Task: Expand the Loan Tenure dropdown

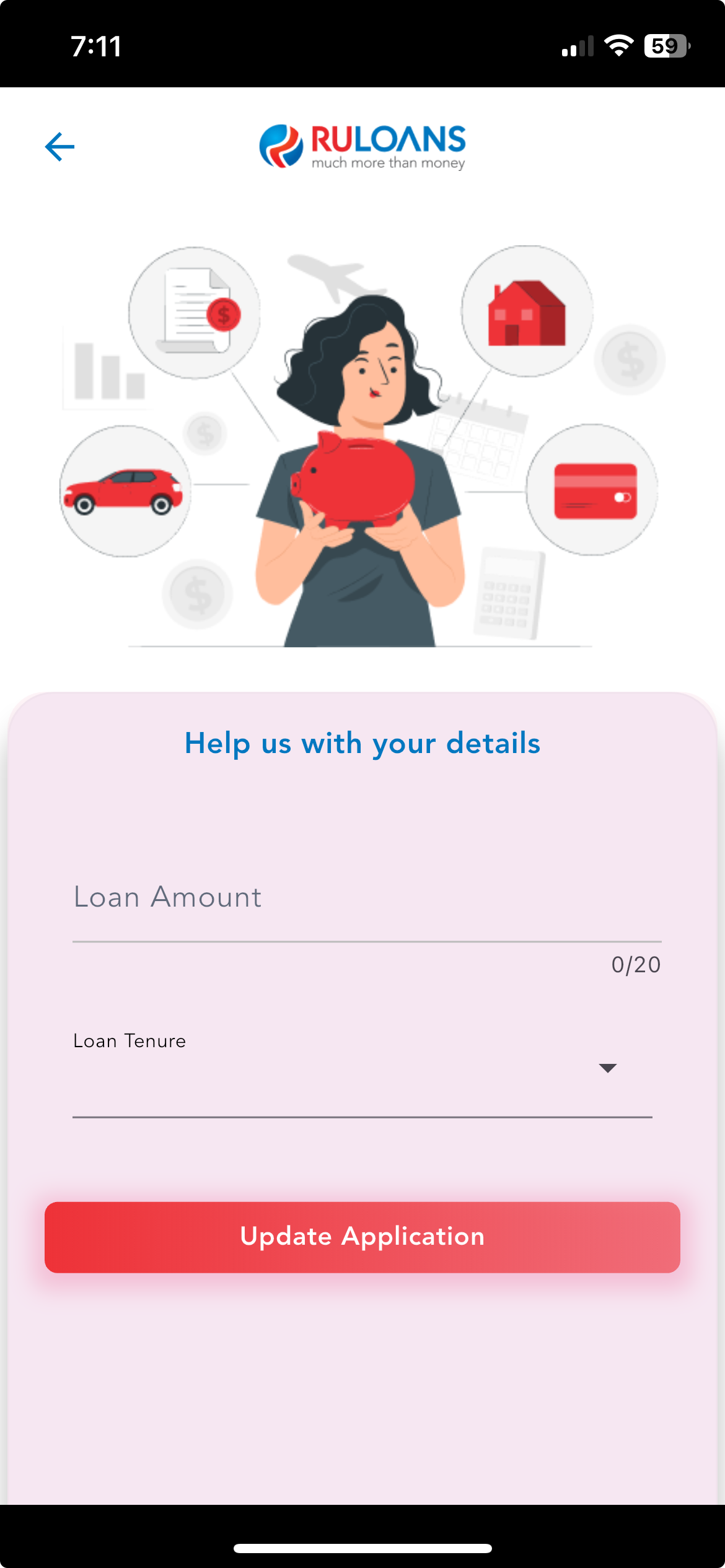Action: coord(362,1069)
